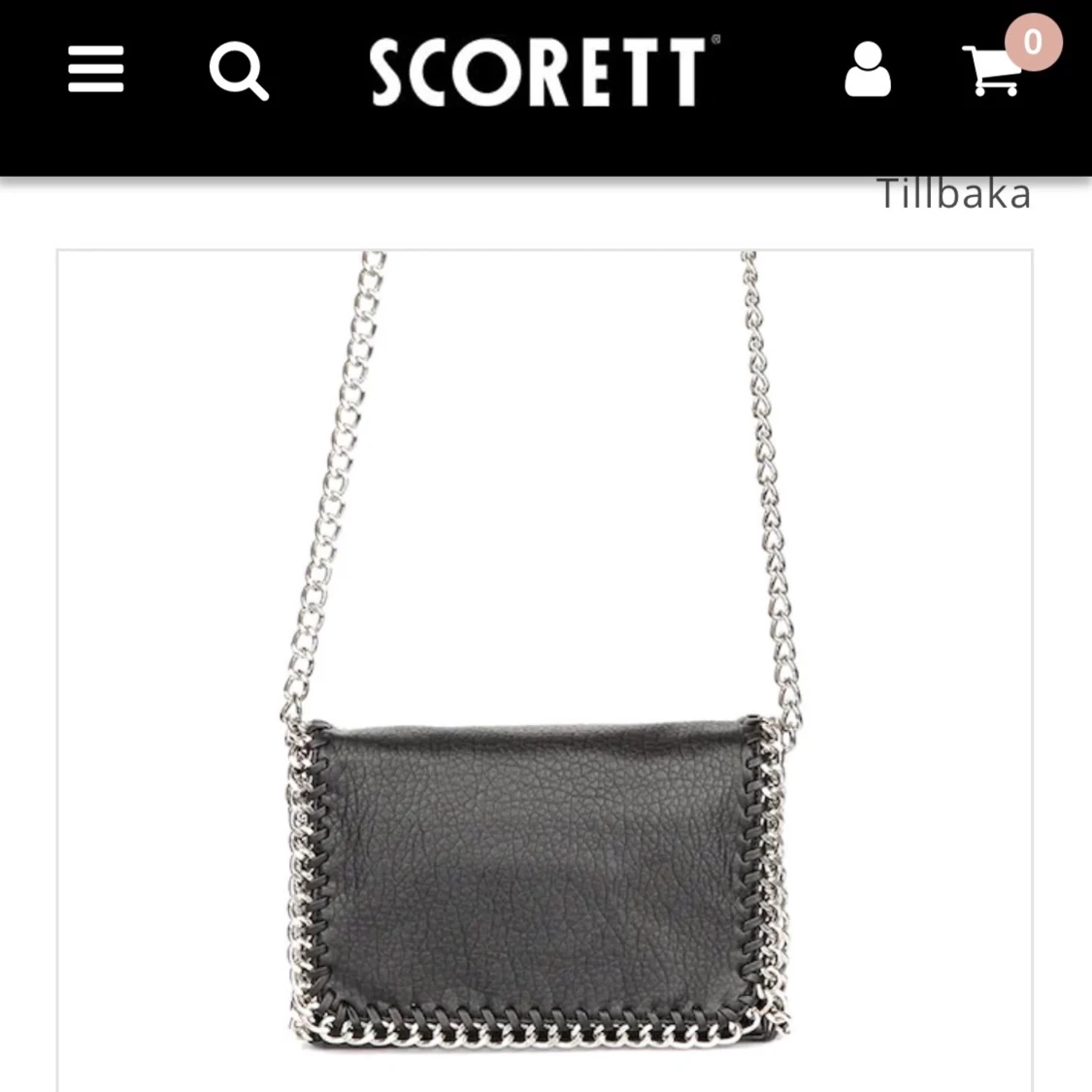The image size is (1092, 1092).
Task: Go back via Tillbaka link
Action: [x=952, y=194]
